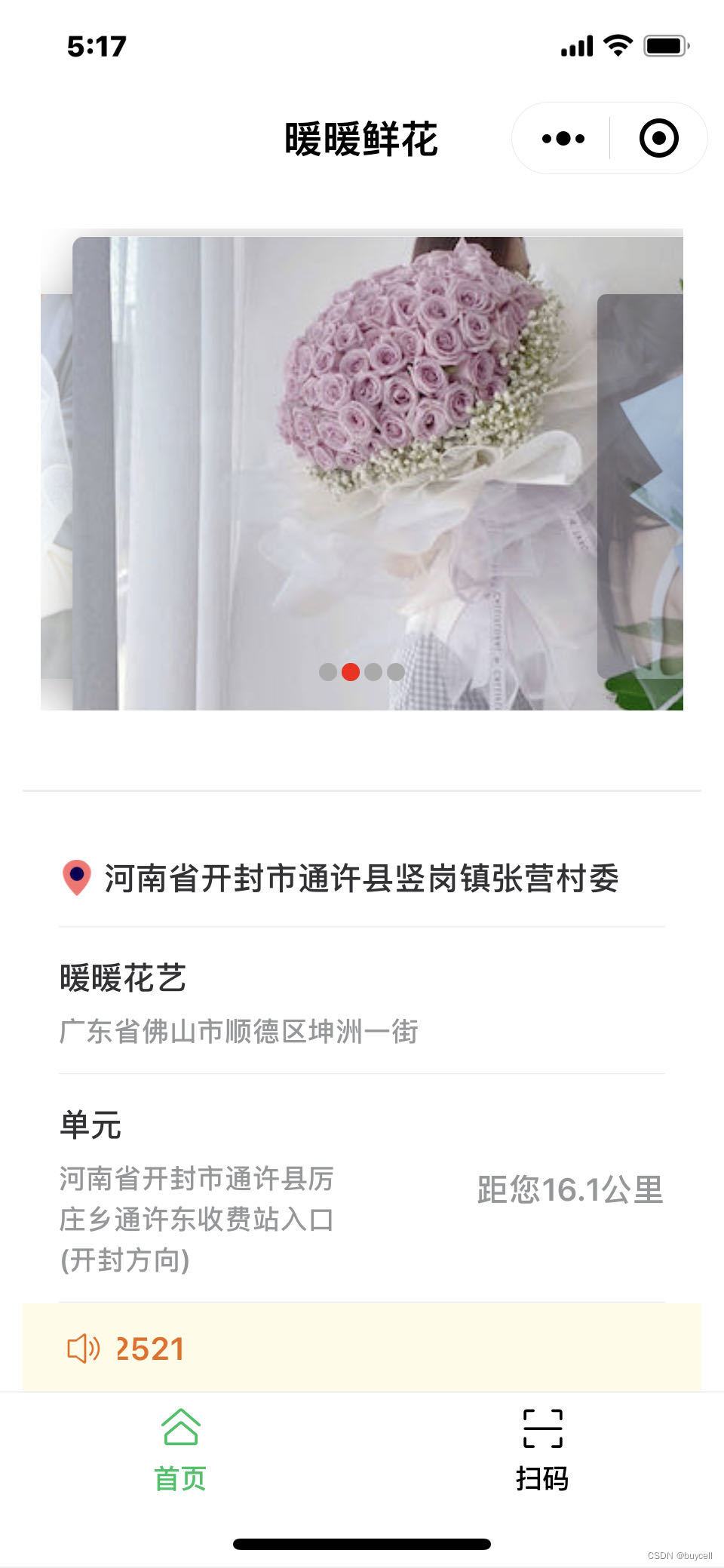This screenshot has width=724, height=1568.
Task: Switch to the 首页 tab
Action: 180,1450
